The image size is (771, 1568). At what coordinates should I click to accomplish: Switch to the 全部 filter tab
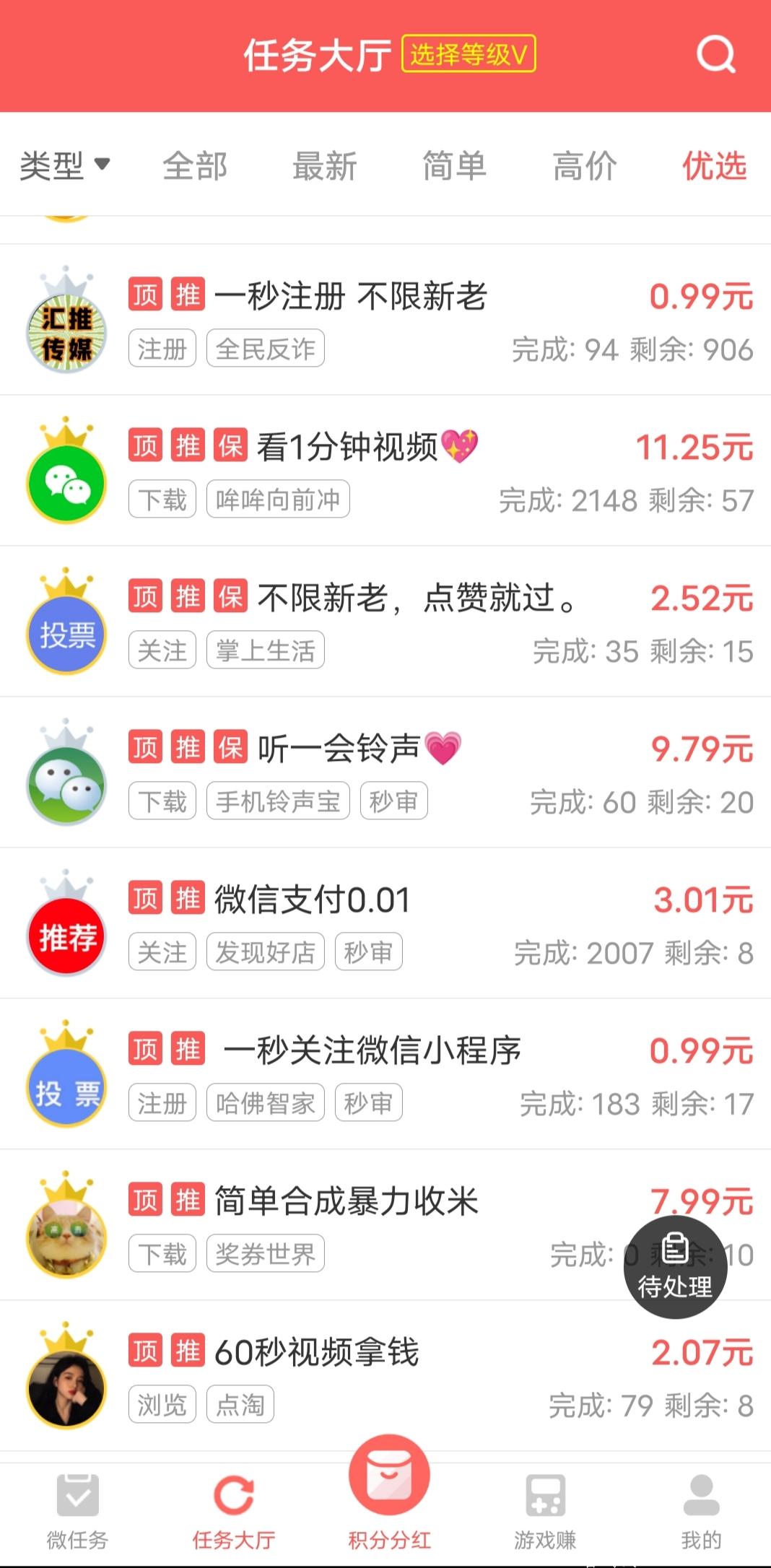195,166
